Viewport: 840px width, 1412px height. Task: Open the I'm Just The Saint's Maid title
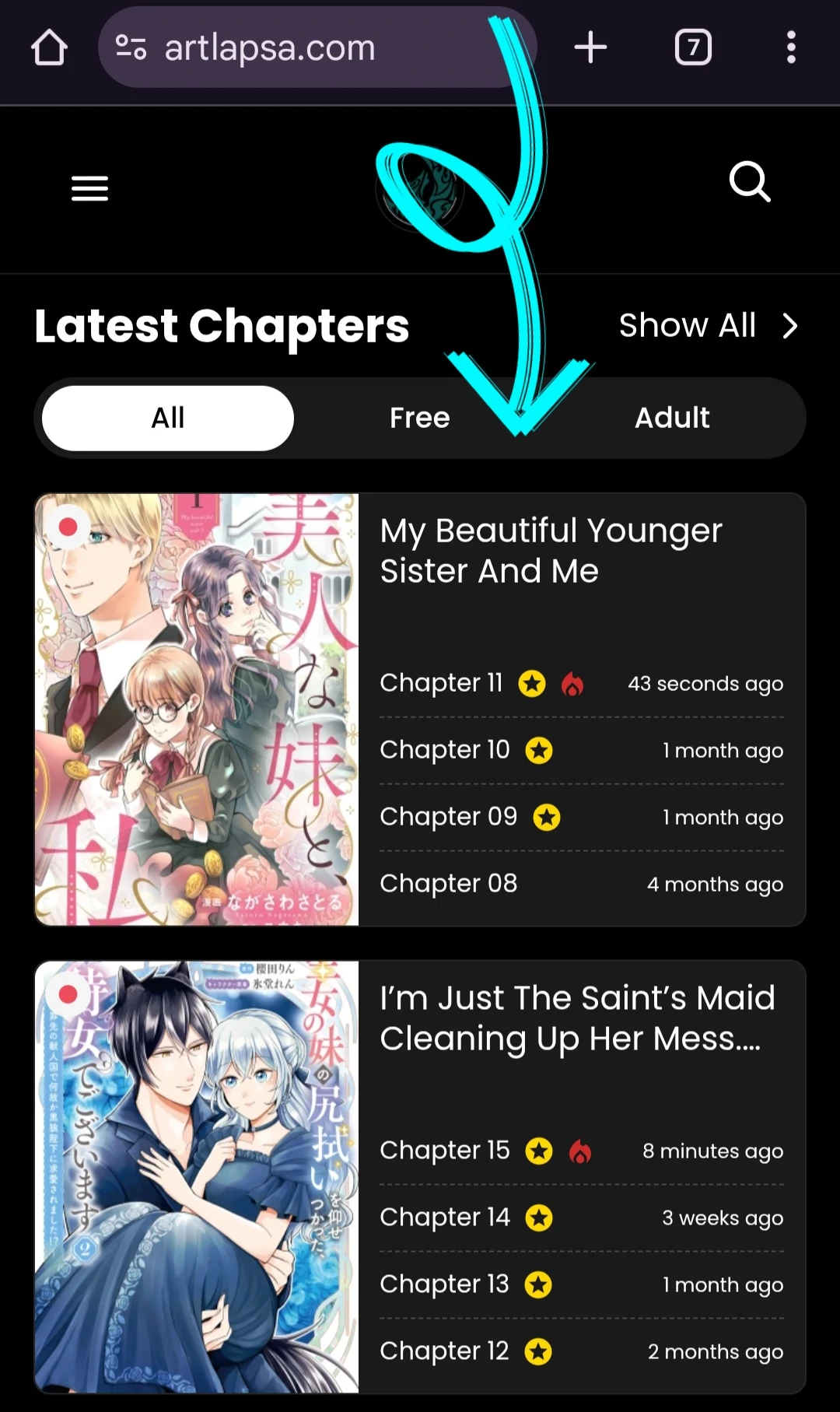tap(577, 1018)
